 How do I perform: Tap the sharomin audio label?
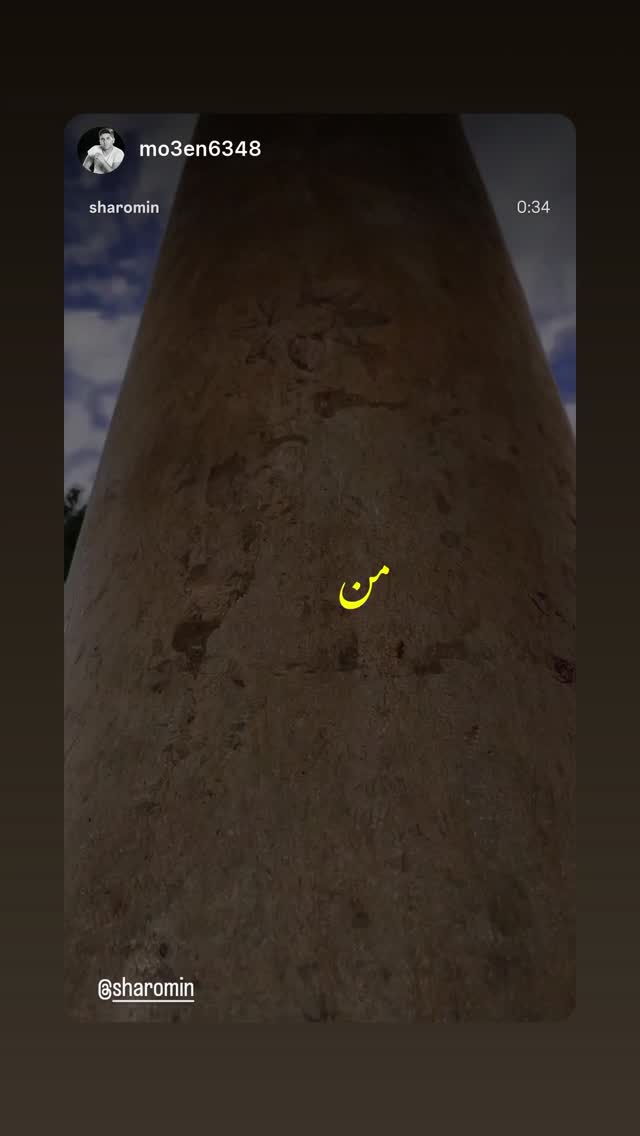pyautogui.click(x=124, y=207)
